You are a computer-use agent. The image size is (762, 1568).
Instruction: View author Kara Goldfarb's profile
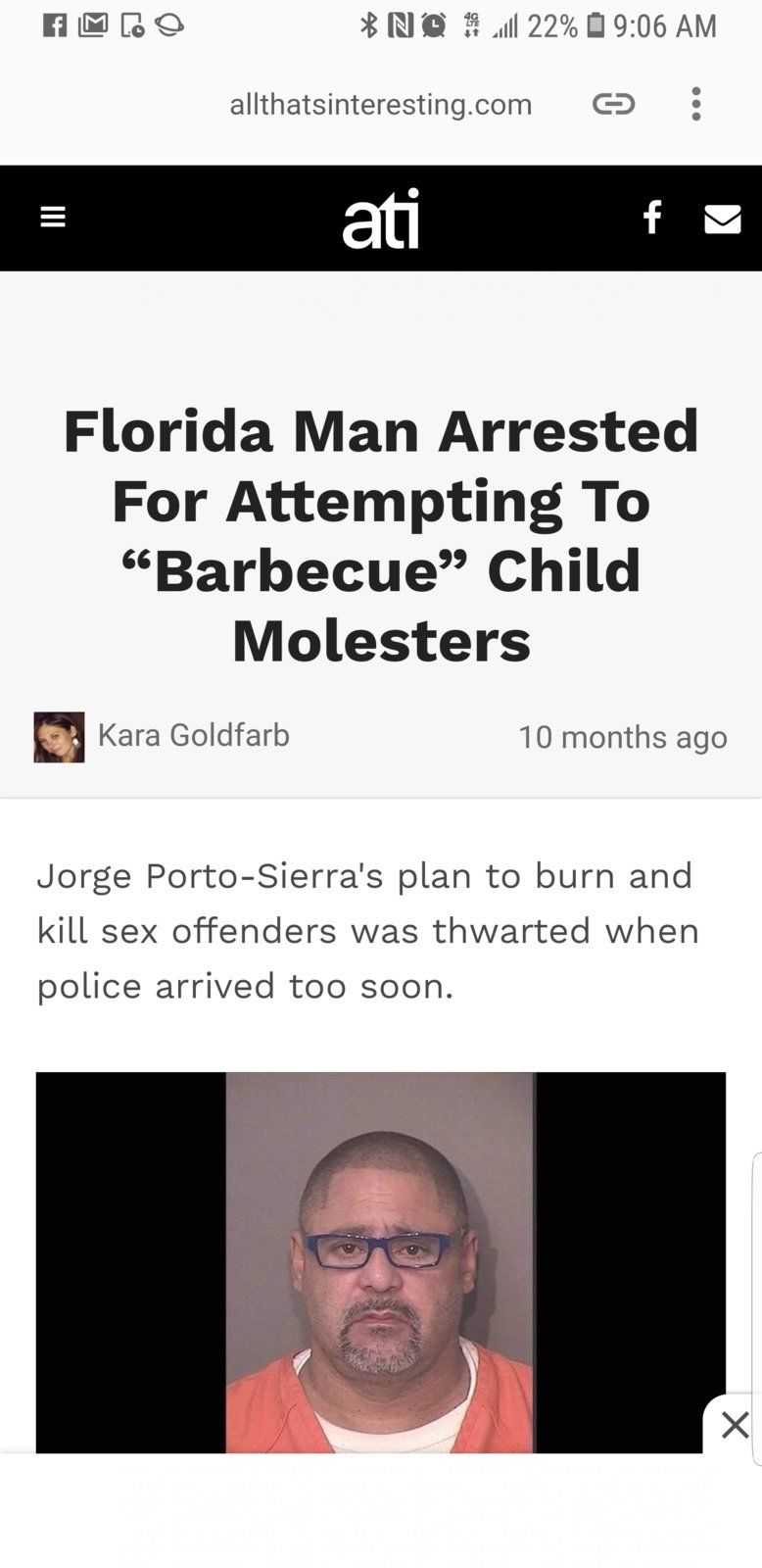193,735
